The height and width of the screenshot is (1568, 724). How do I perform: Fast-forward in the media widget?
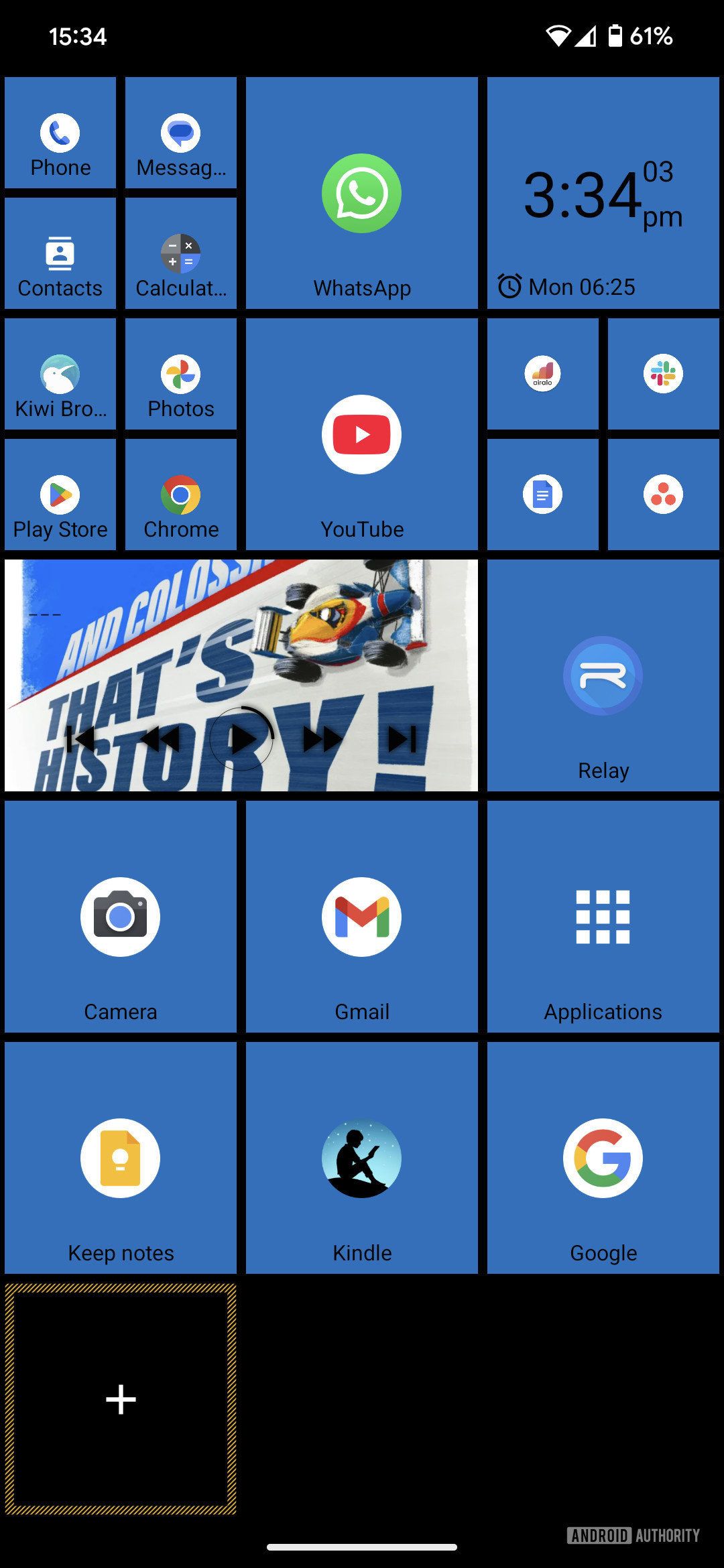(322, 739)
